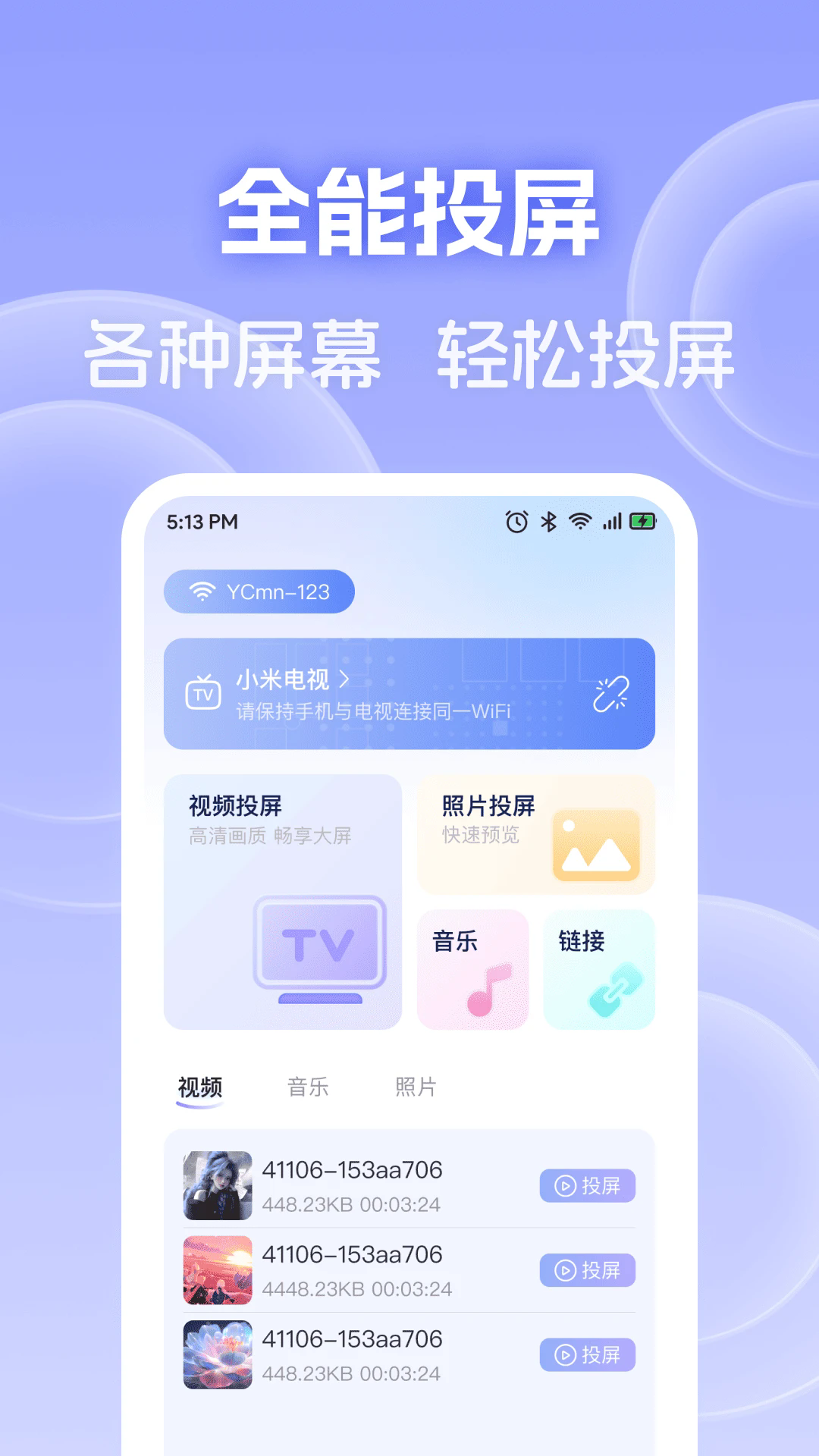
Task: Switch to the 照片 tab
Action: (416, 1087)
